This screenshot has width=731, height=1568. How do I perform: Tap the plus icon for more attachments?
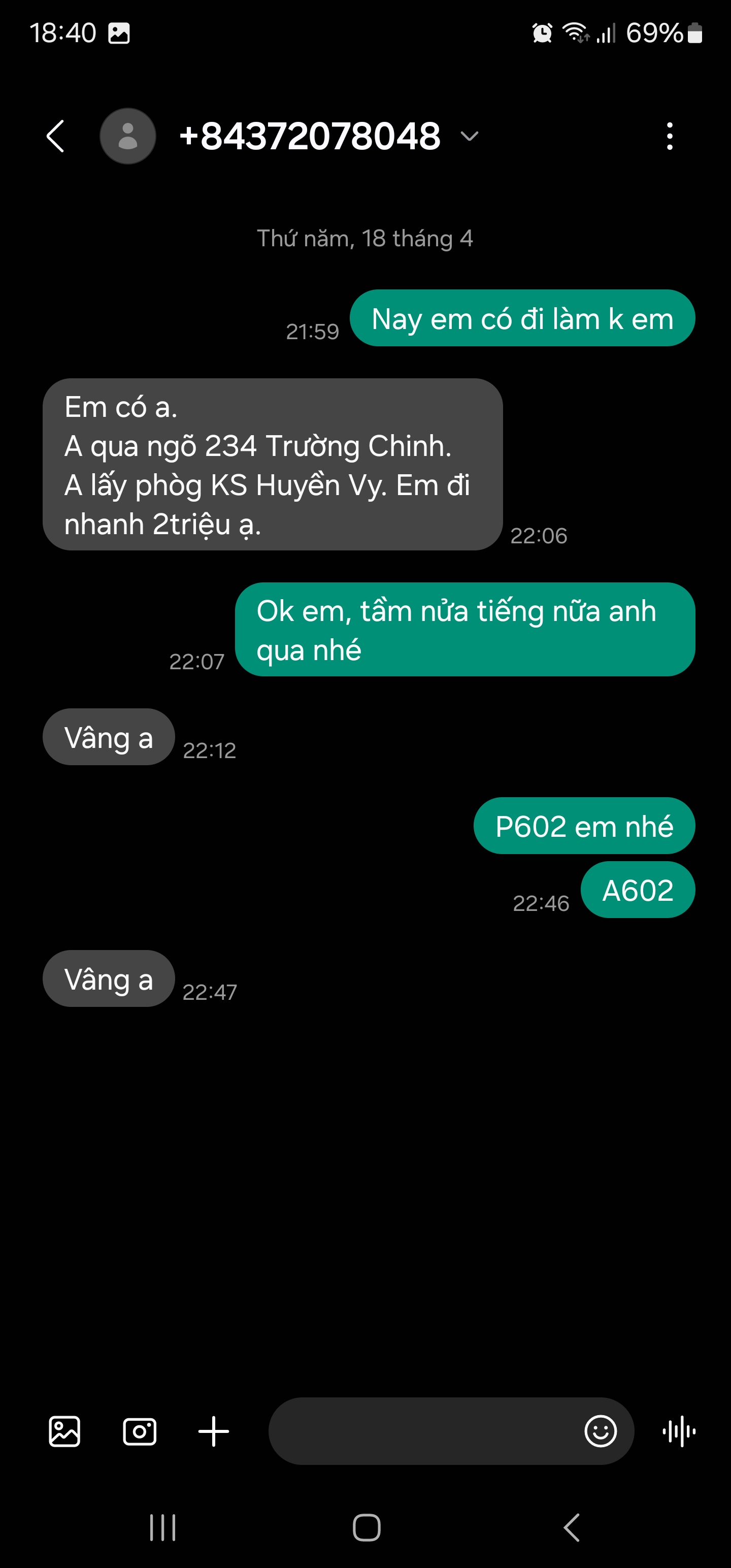[x=214, y=1431]
